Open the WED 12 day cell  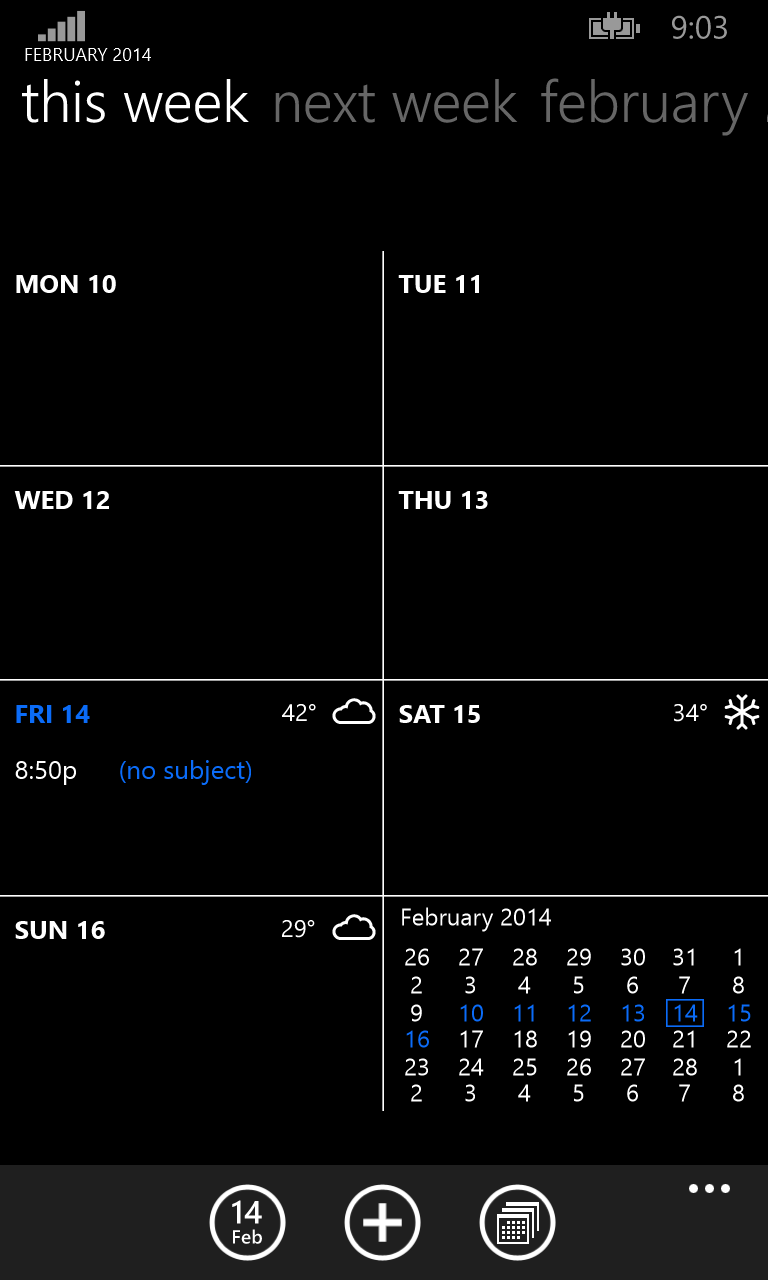pos(191,573)
